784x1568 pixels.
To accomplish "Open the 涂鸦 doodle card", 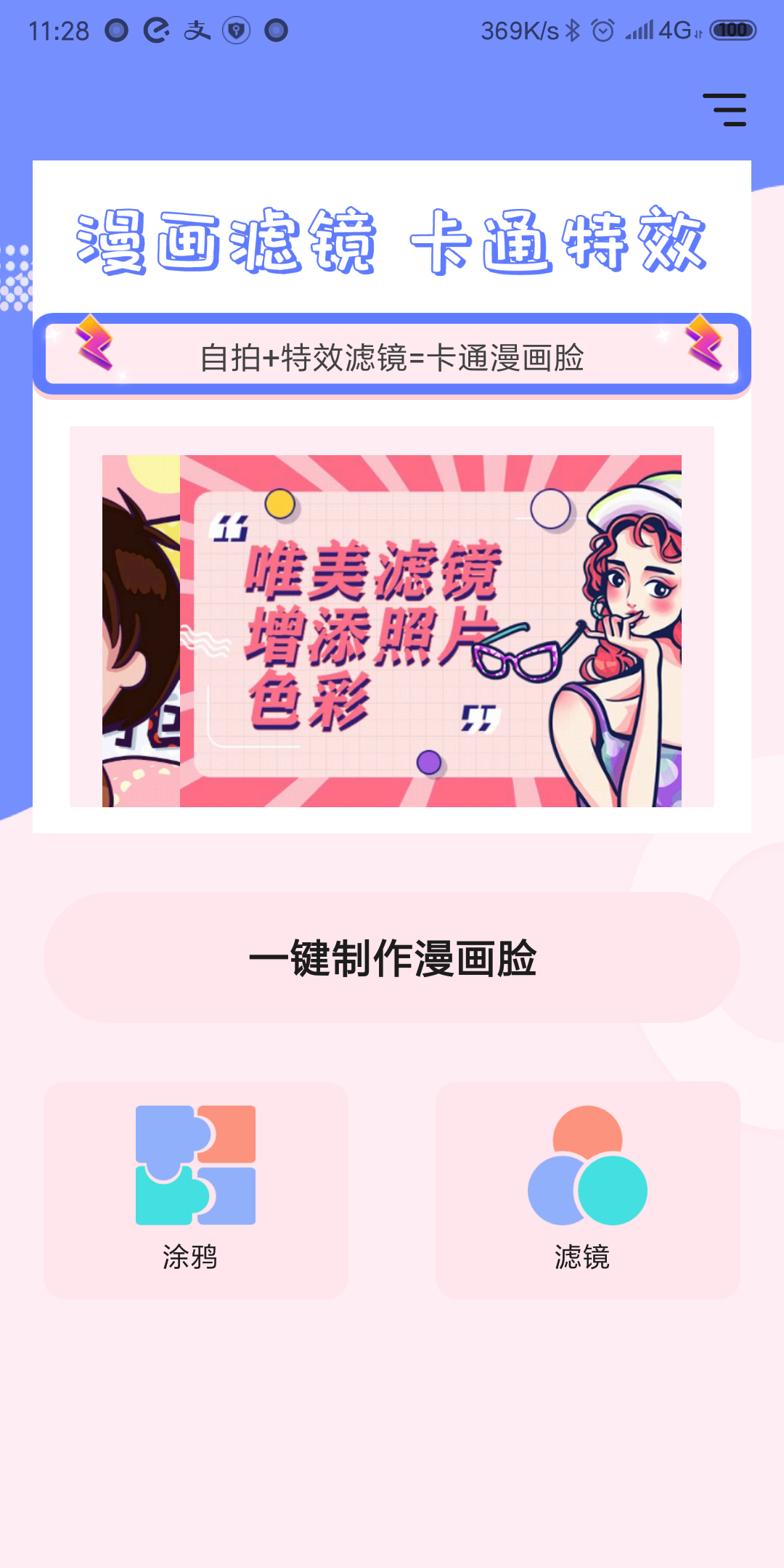I will pos(195,1190).
